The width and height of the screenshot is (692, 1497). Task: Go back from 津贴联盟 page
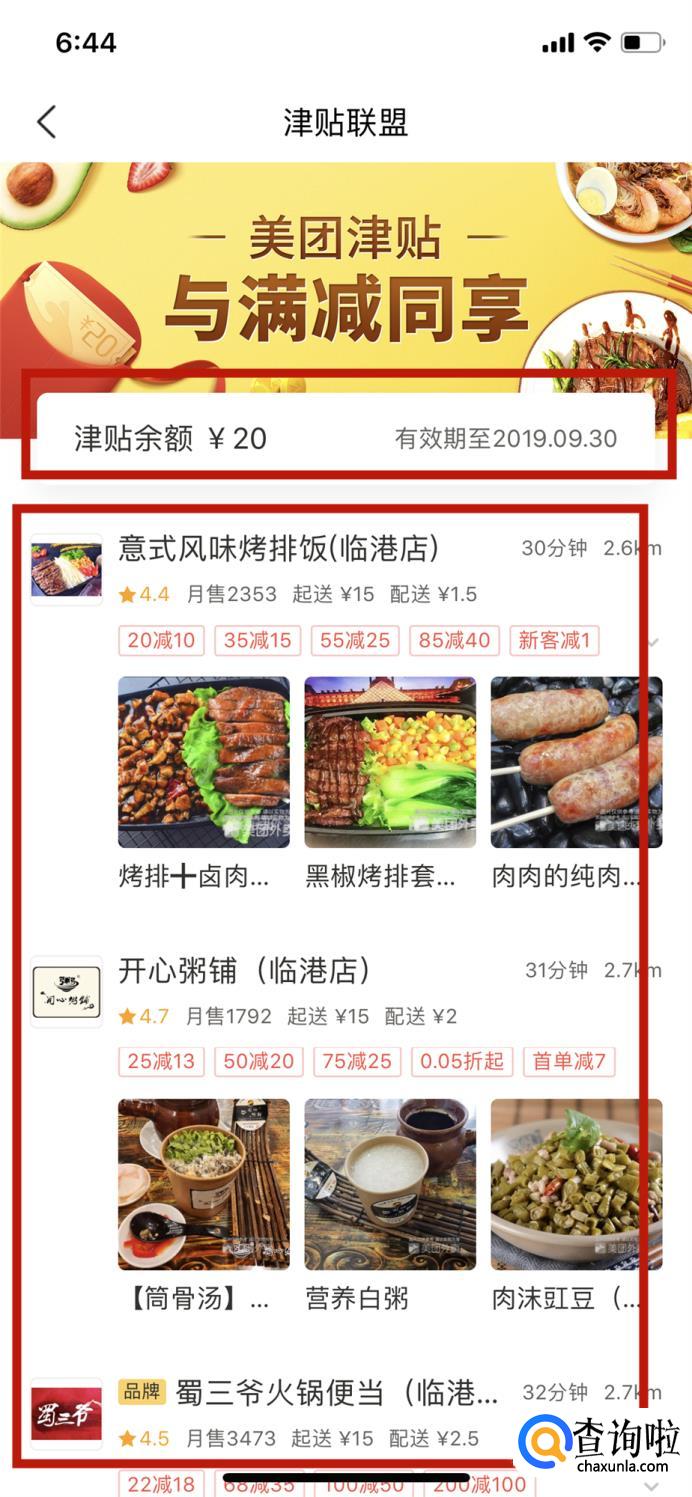(x=46, y=123)
